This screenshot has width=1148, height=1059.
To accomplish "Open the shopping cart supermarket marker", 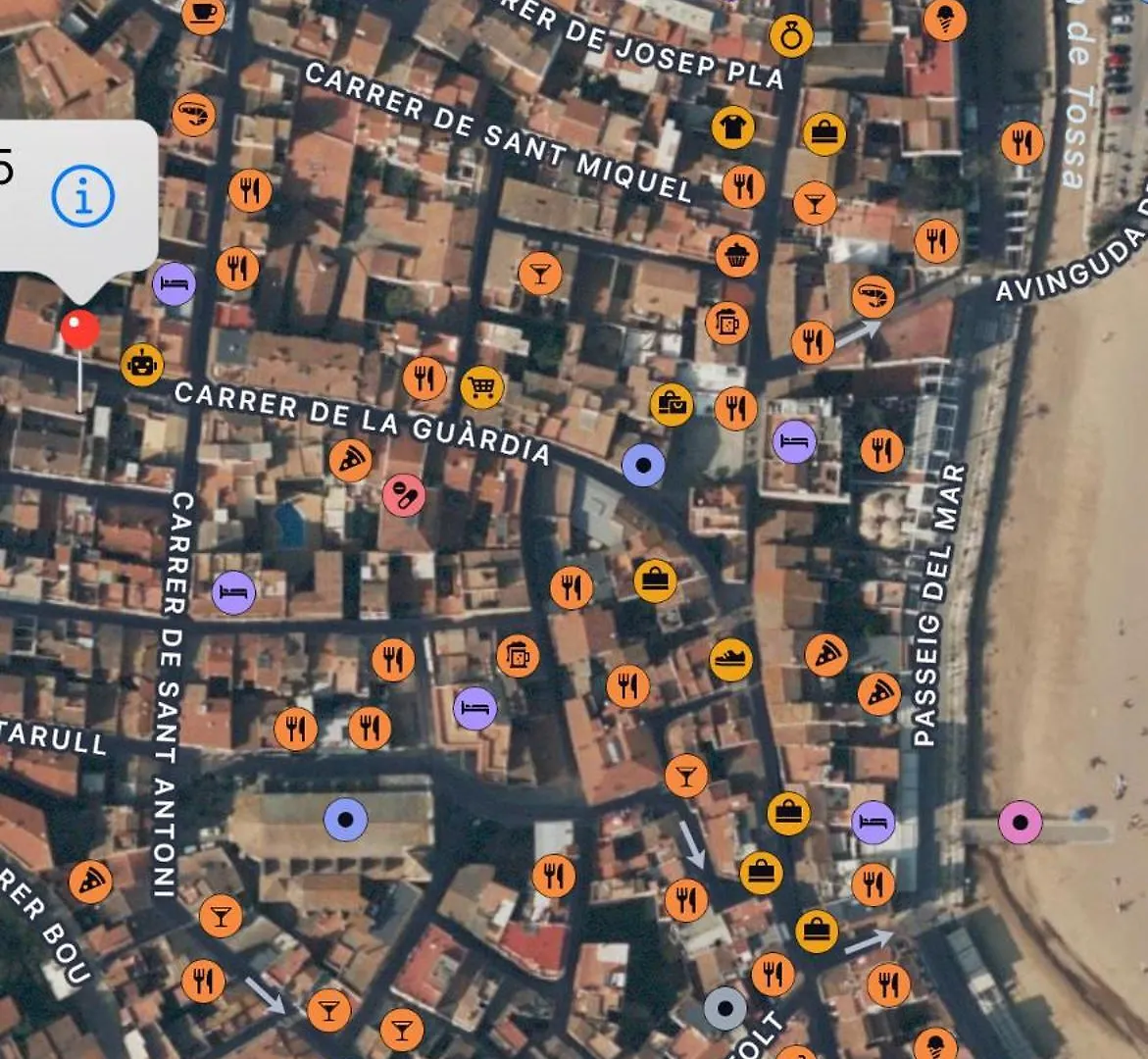I will click(x=481, y=388).
